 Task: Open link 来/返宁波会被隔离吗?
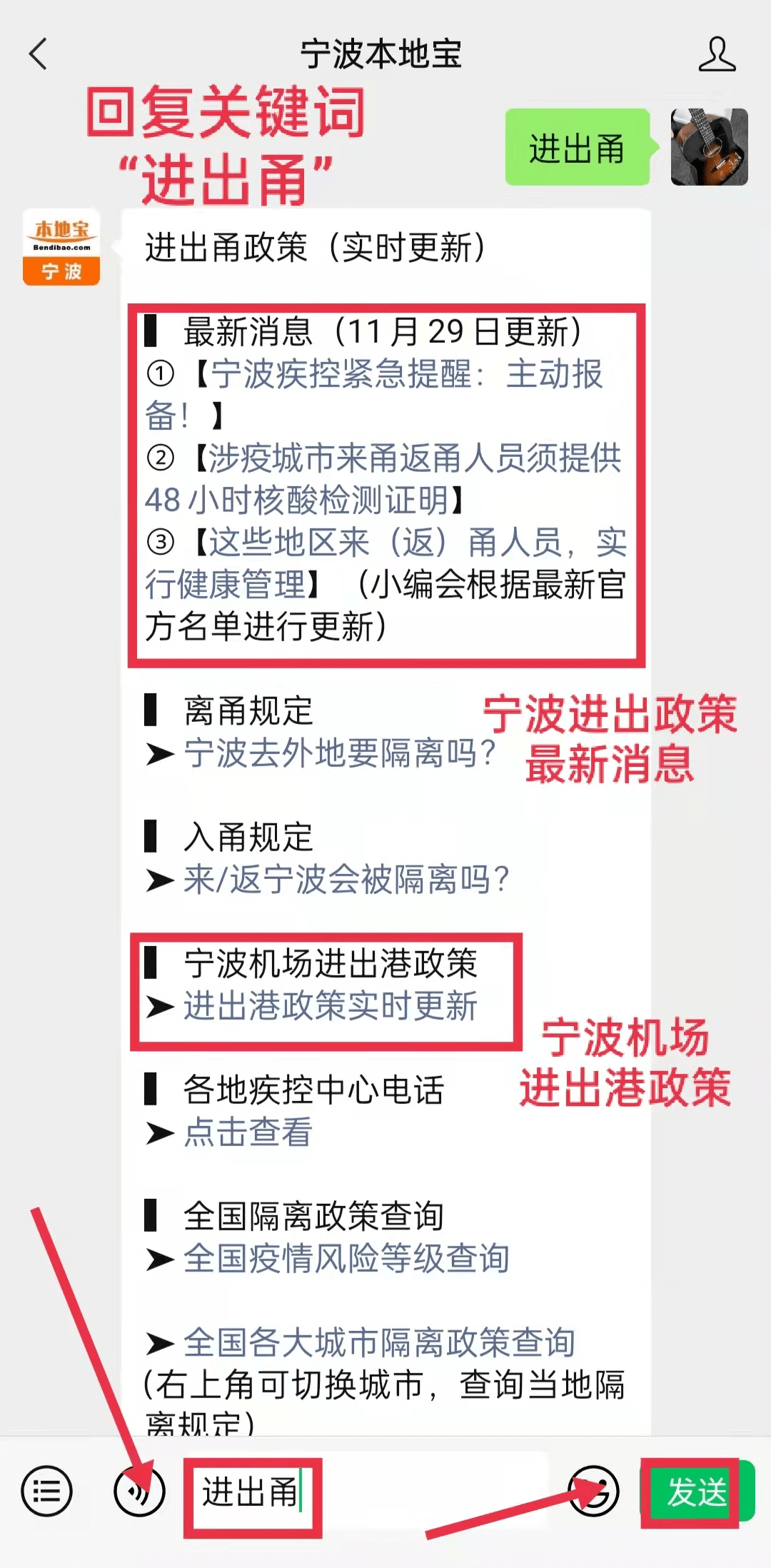coord(347,879)
